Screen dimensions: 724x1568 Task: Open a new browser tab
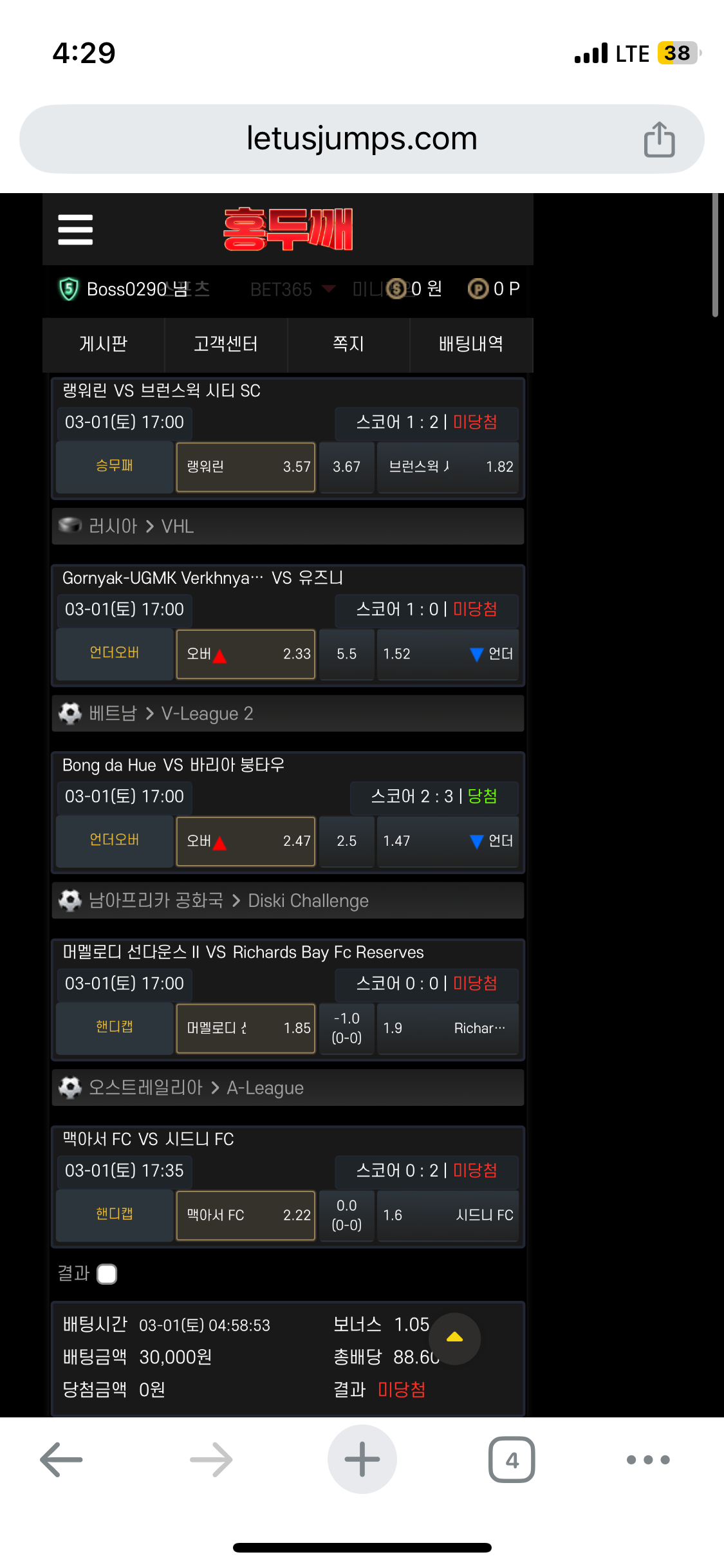[362, 1459]
